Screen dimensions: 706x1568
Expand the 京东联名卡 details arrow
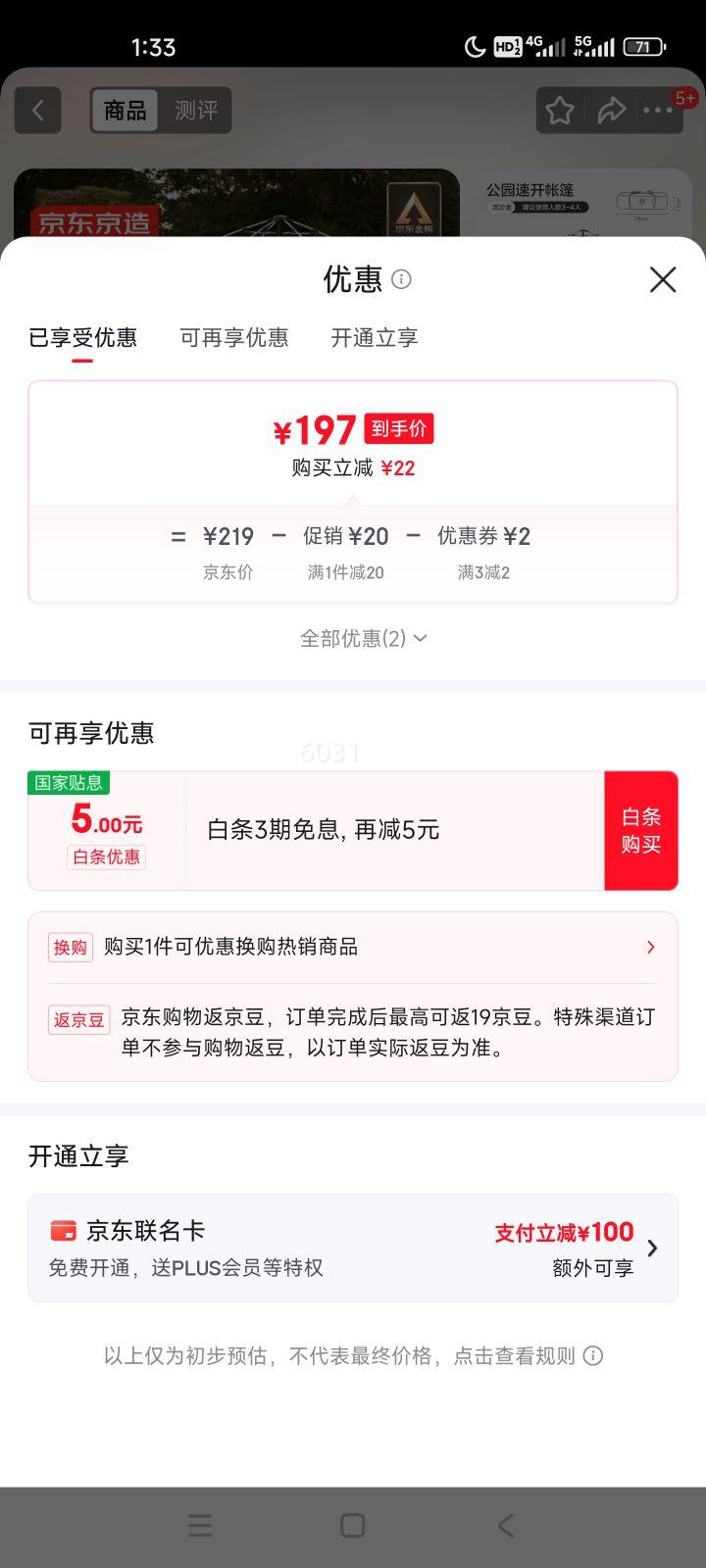point(652,1248)
